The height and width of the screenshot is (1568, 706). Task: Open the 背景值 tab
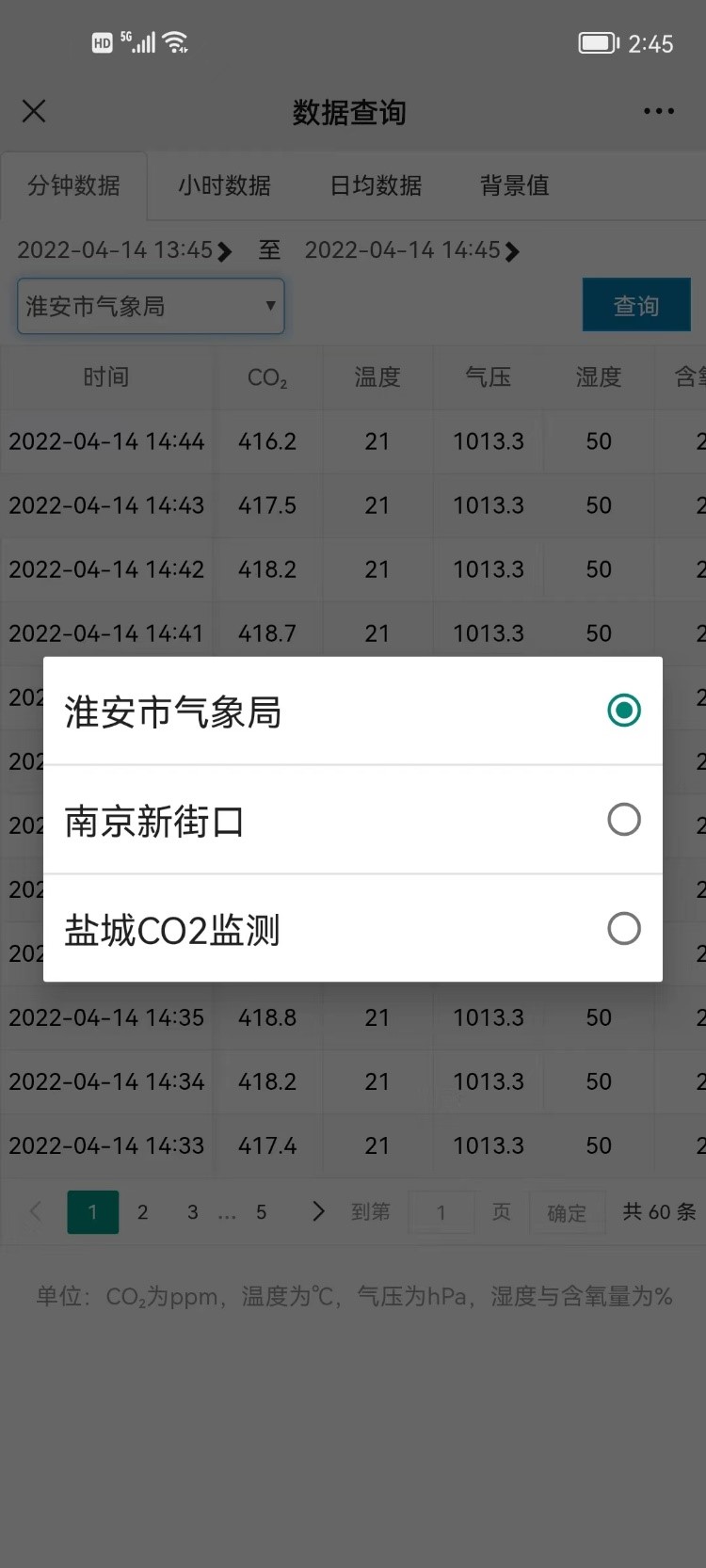514,185
